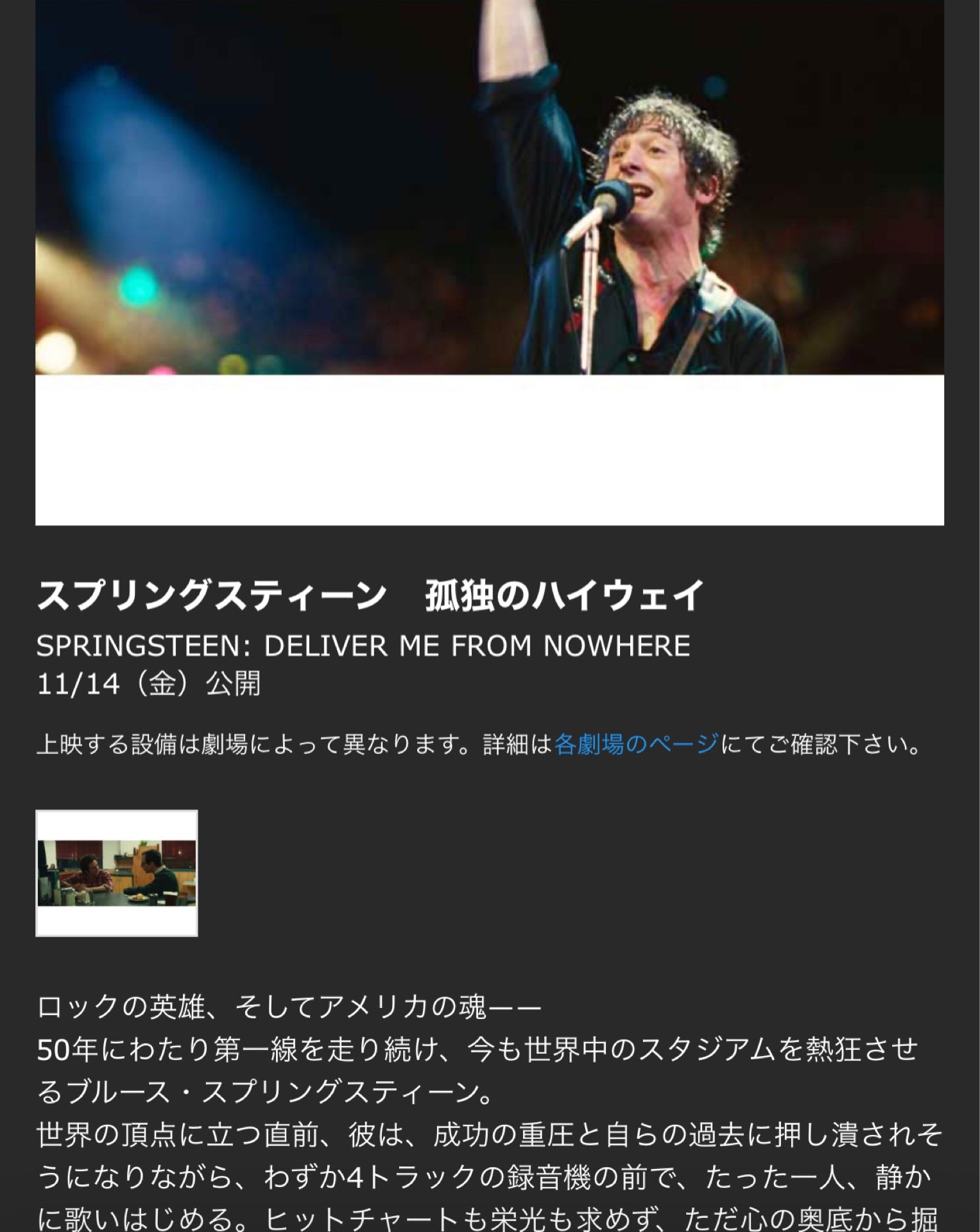The image size is (980, 1232).
Task: Open the movie still thumbnail
Action: [x=117, y=873]
